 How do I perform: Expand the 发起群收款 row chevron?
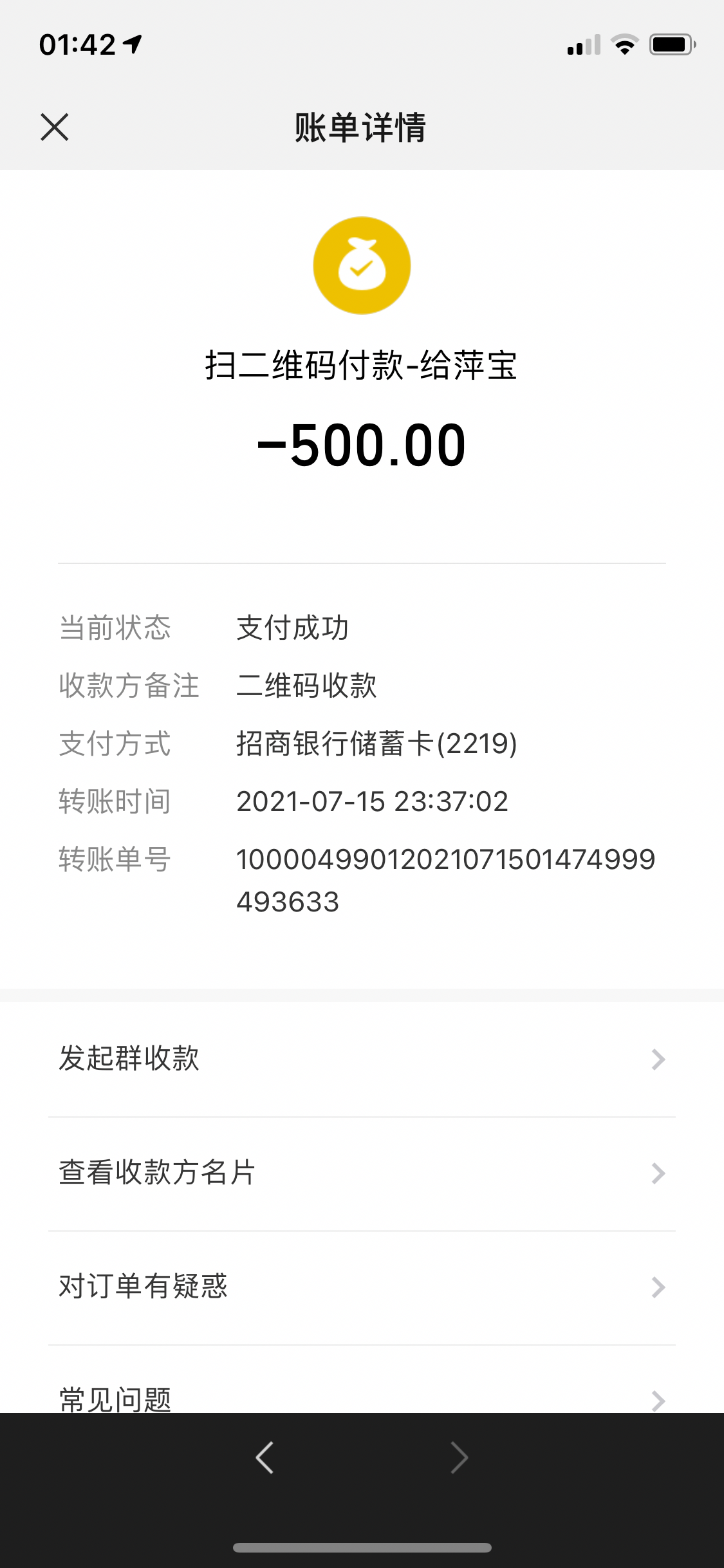pyautogui.click(x=656, y=1059)
